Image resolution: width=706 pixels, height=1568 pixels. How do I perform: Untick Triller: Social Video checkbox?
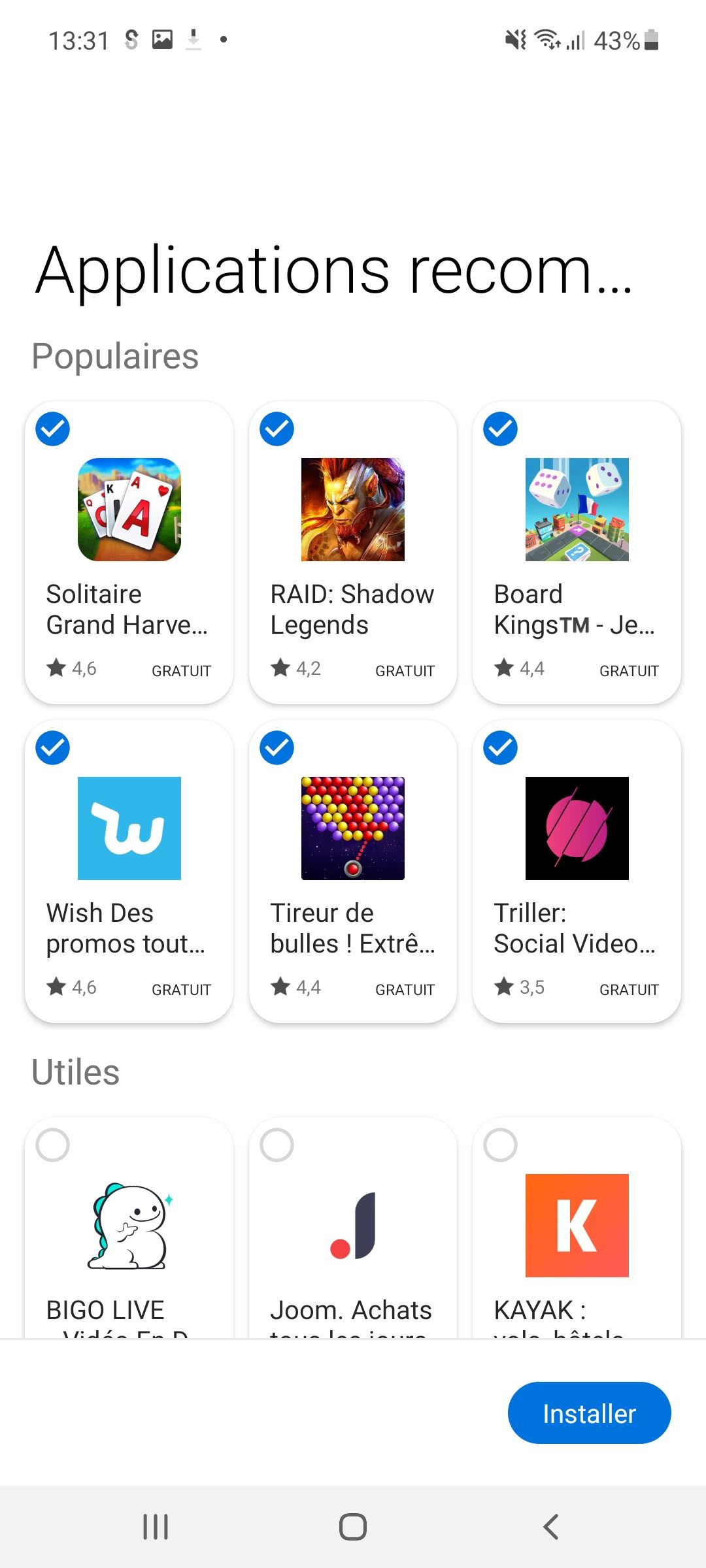point(500,748)
